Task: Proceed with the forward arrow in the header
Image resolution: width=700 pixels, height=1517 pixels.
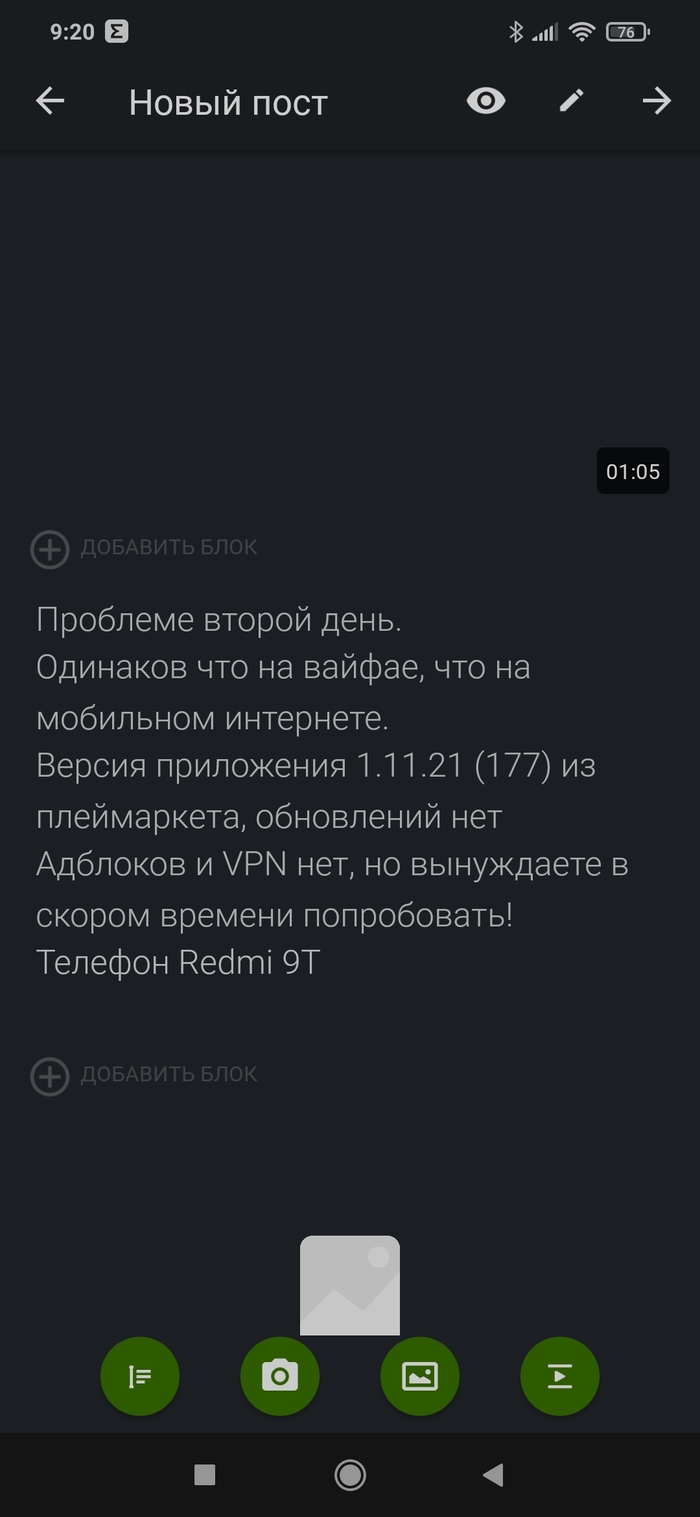Action: point(656,101)
